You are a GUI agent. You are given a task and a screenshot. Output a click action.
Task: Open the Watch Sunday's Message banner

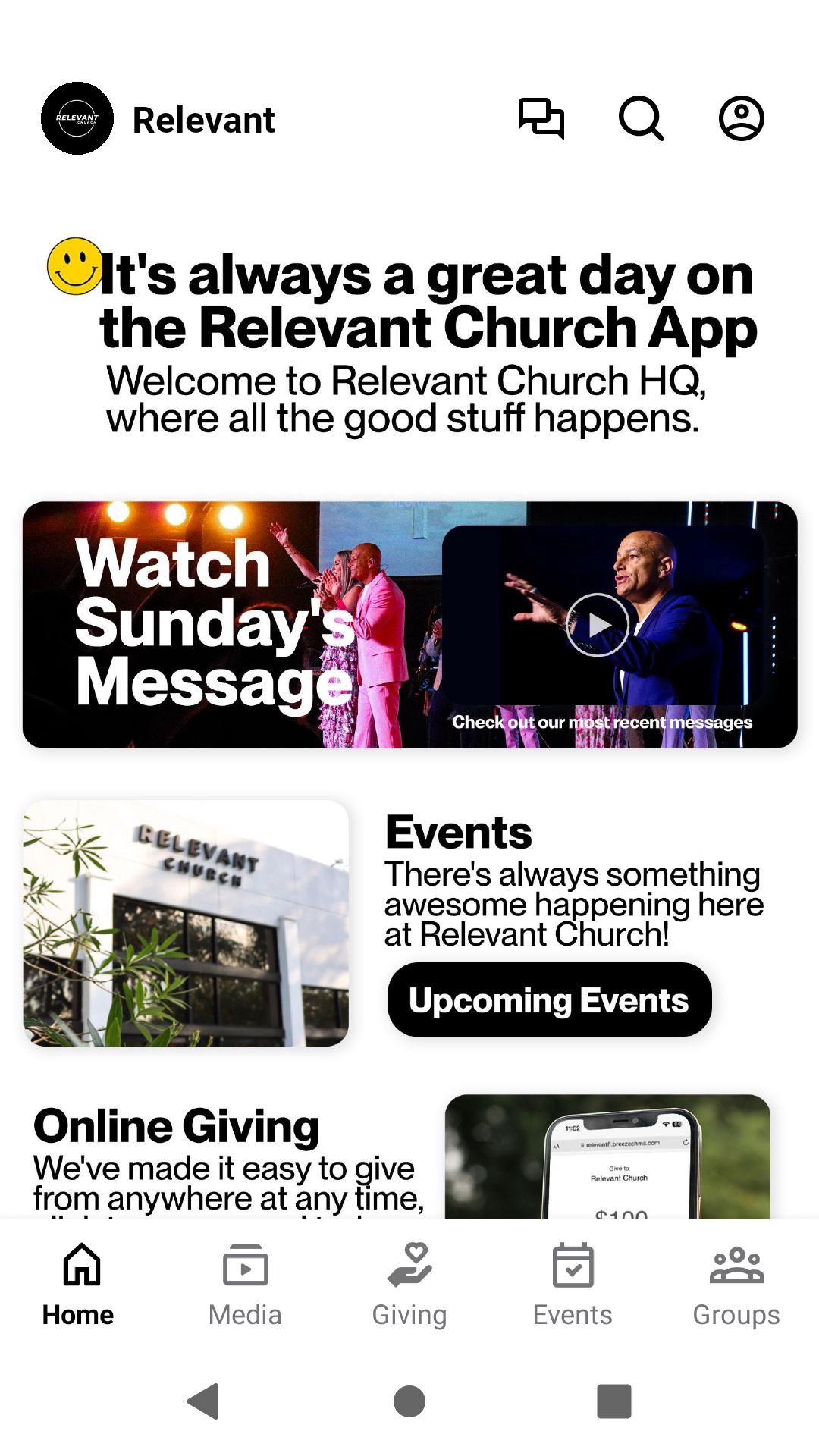[409, 624]
